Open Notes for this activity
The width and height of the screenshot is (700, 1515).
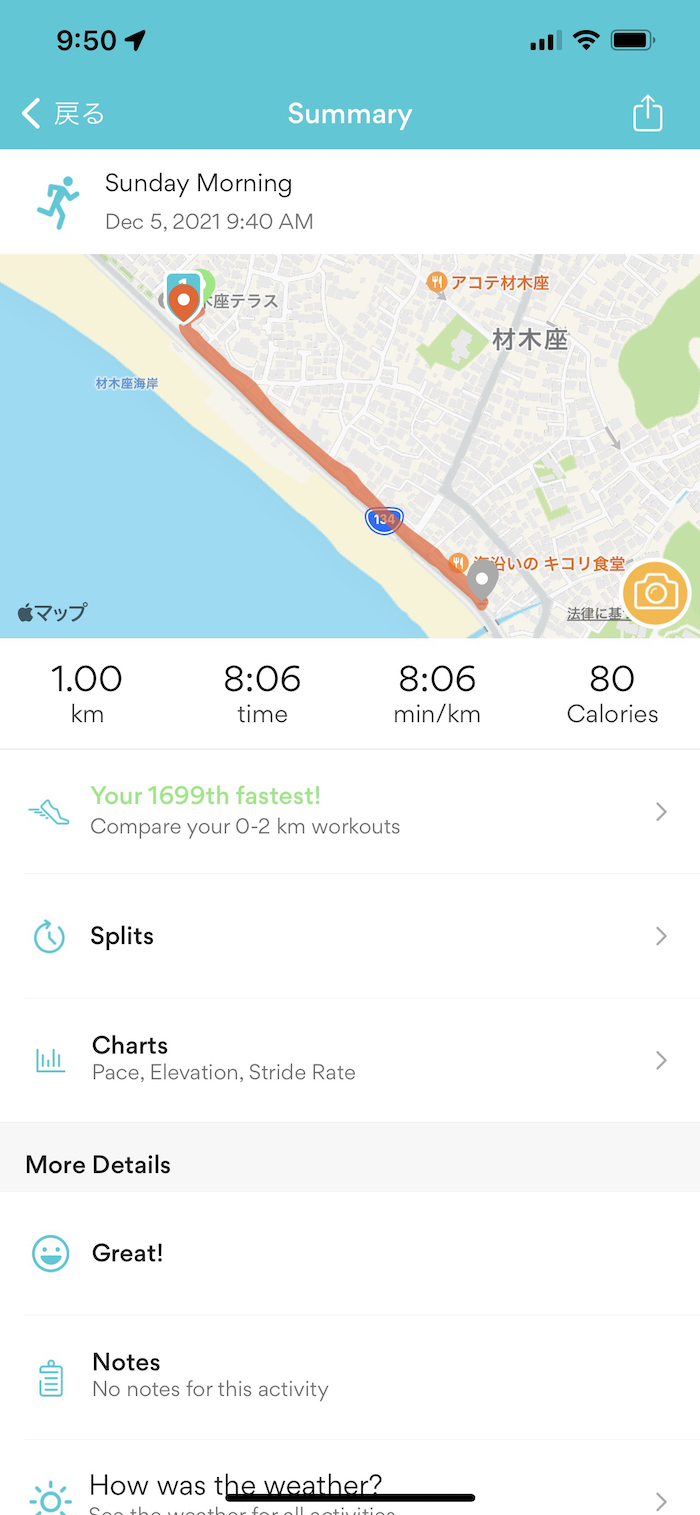[350, 1375]
